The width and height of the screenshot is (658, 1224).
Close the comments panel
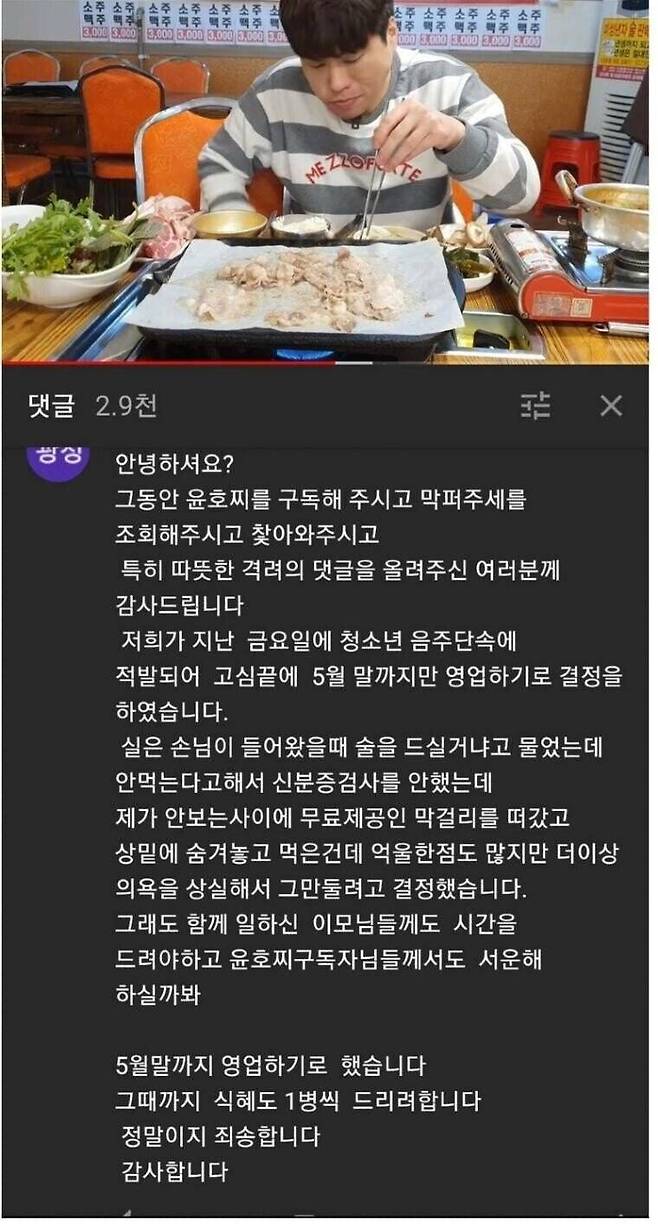[x=610, y=405]
